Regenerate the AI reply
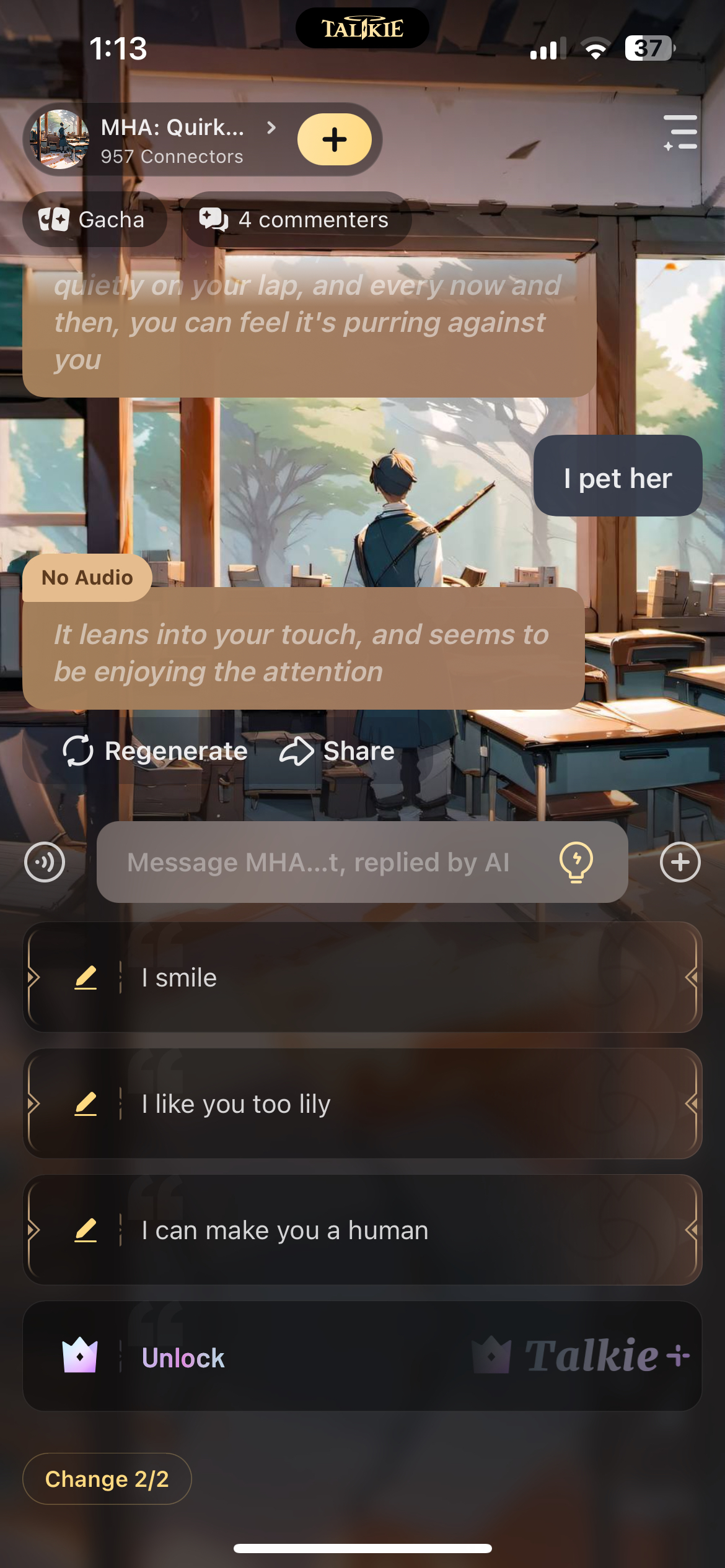Image resolution: width=725 pixels, height=1568 pixels. [x=156, y=751]
